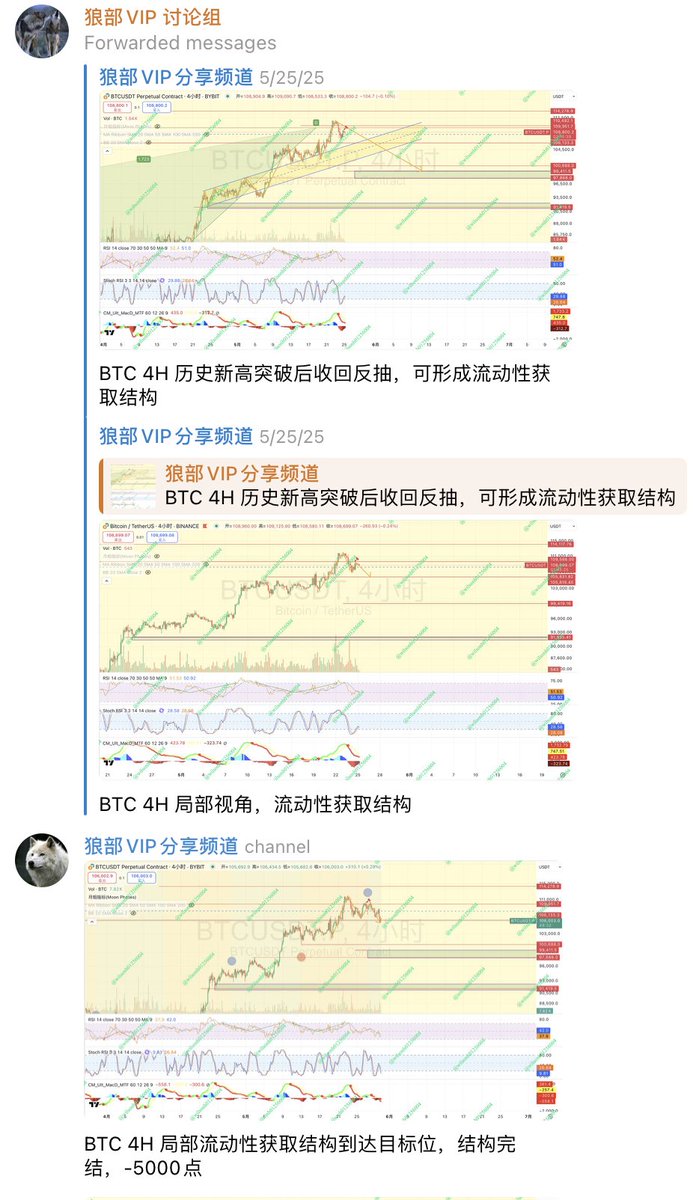Open 狼部 VIP 讨论组 sender avatar
Image resolution: width=693 pixels, height=1200 pixels.
click(x=41, y=30)
